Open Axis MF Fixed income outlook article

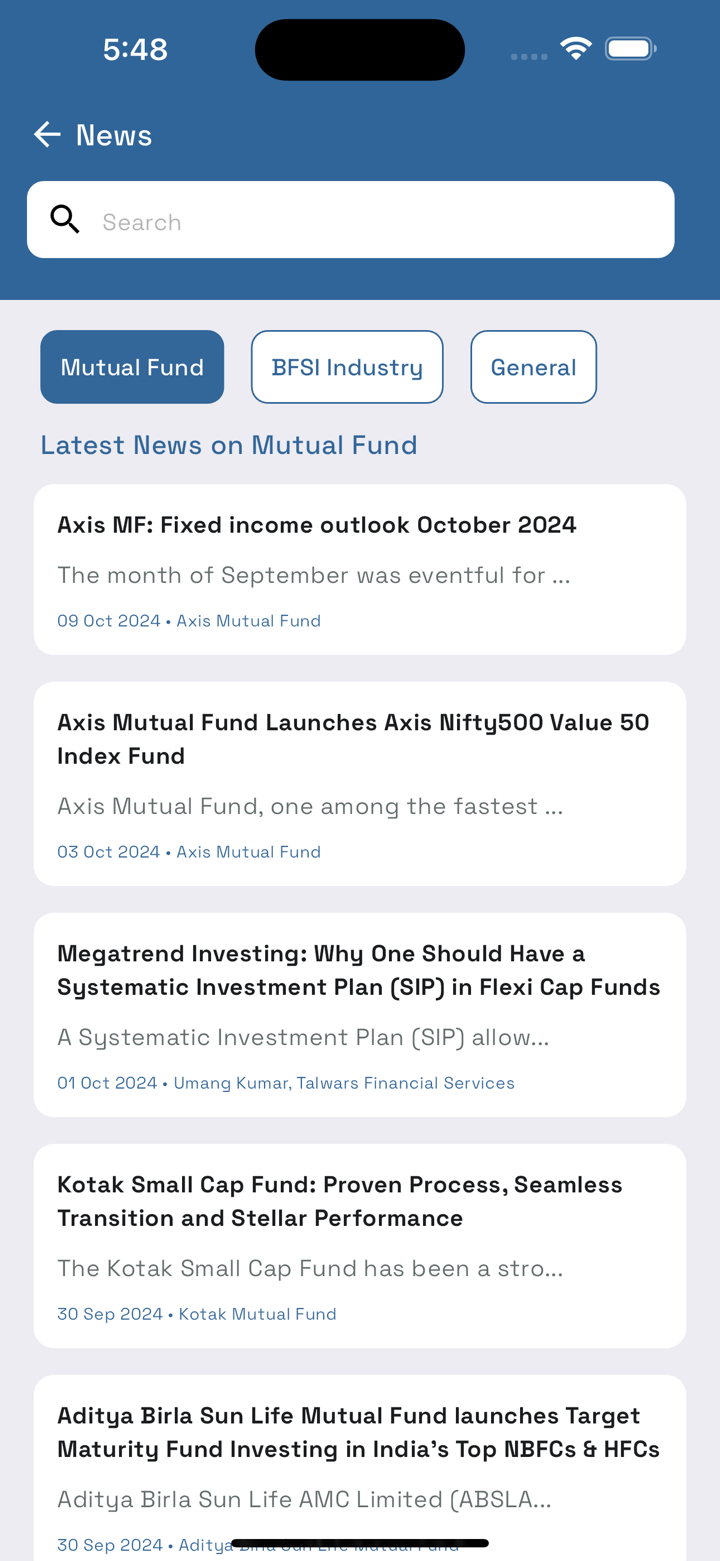point(360,569)
